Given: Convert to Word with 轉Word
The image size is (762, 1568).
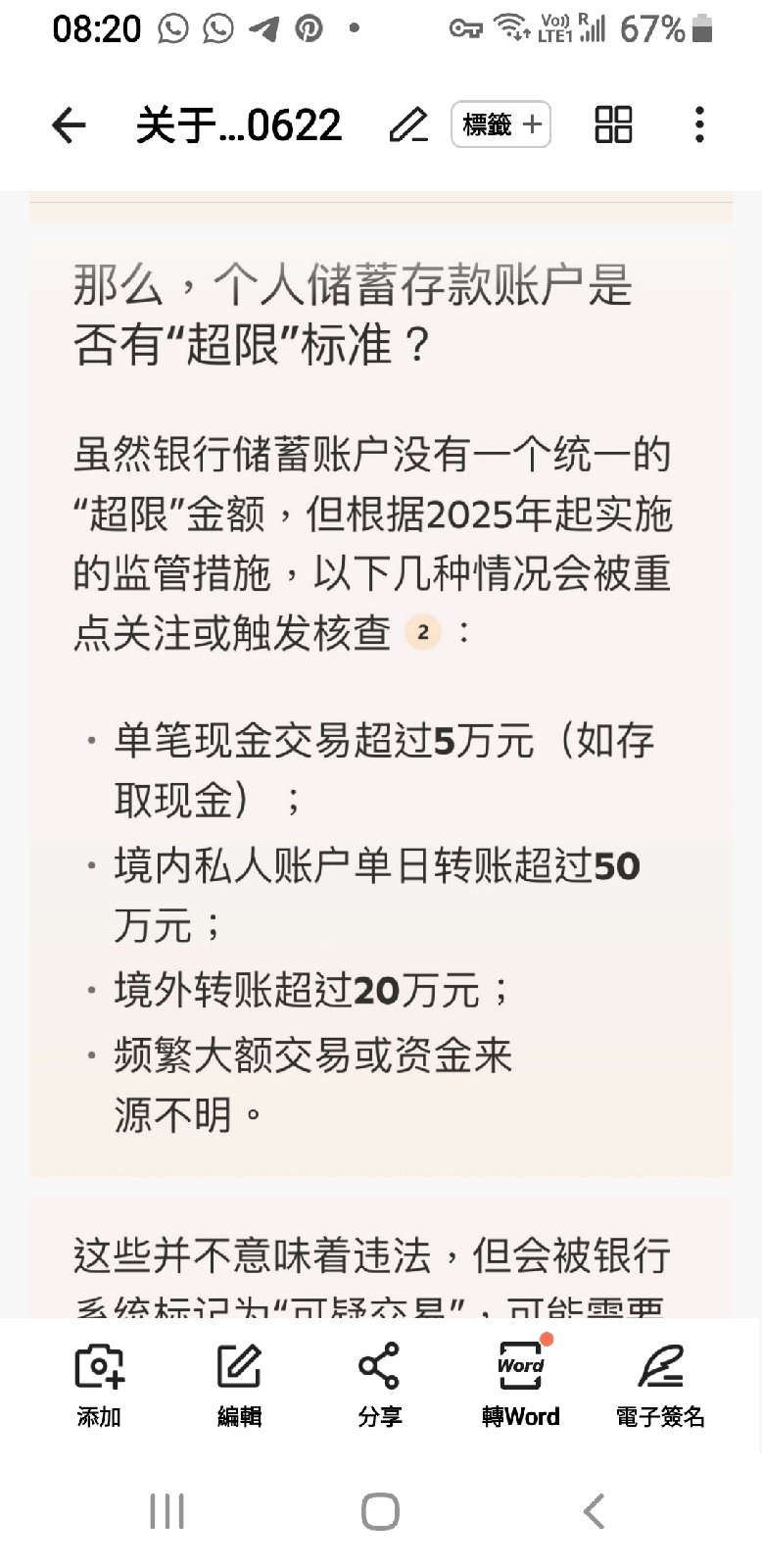Looking at the screenshot, I should coord(520,1385).
